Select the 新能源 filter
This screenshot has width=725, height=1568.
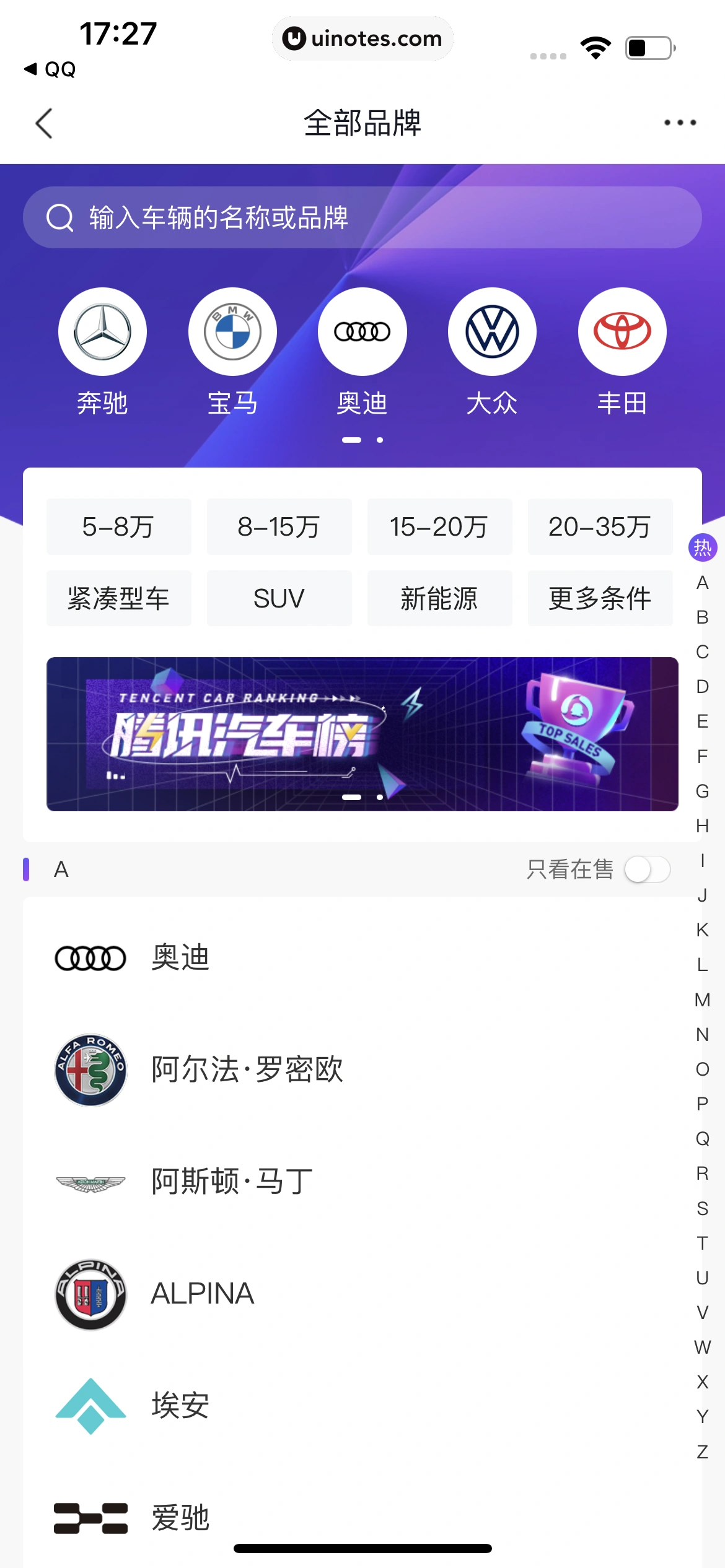coord(440,598)
